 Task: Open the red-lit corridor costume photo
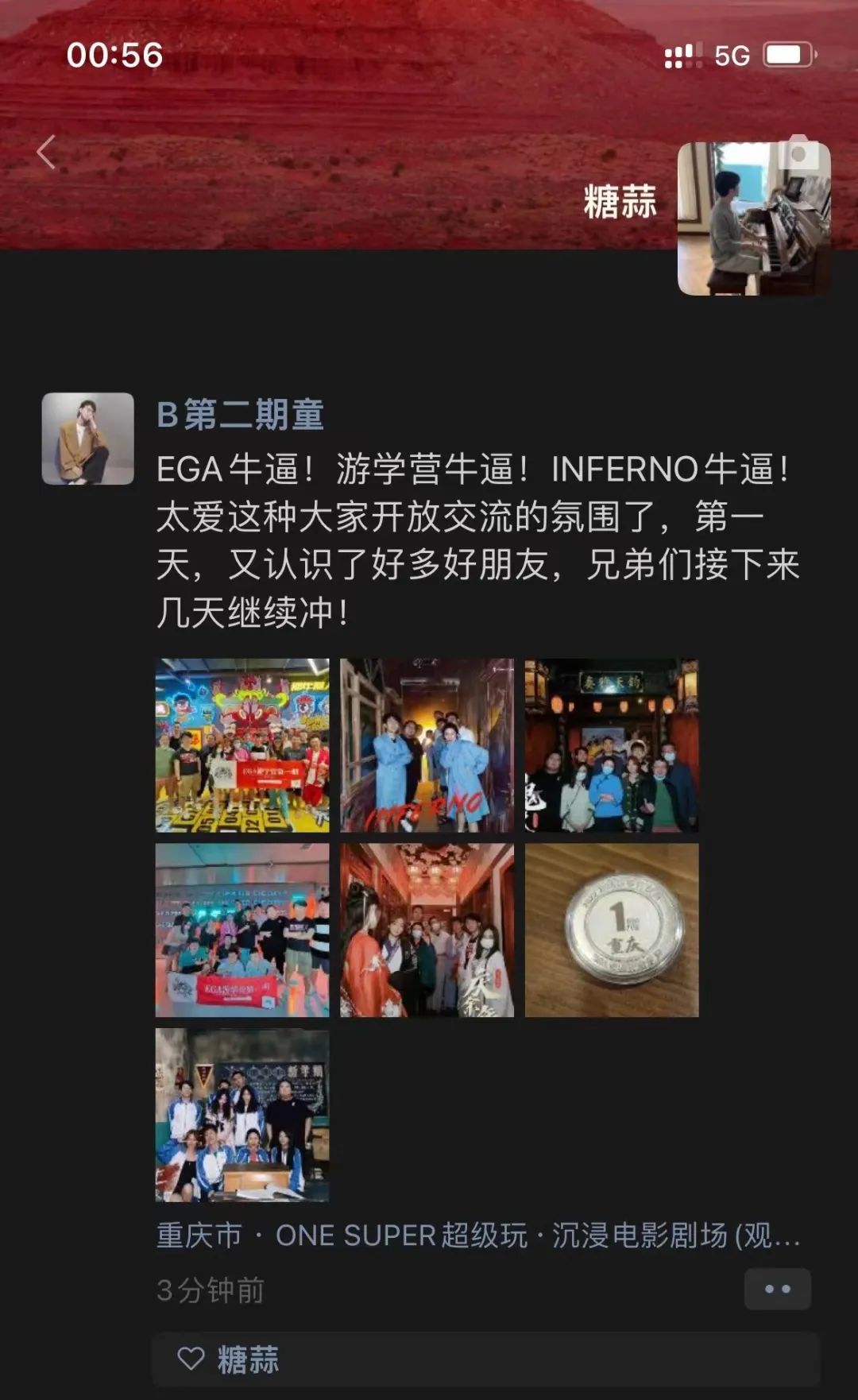(x=427, y=930)
